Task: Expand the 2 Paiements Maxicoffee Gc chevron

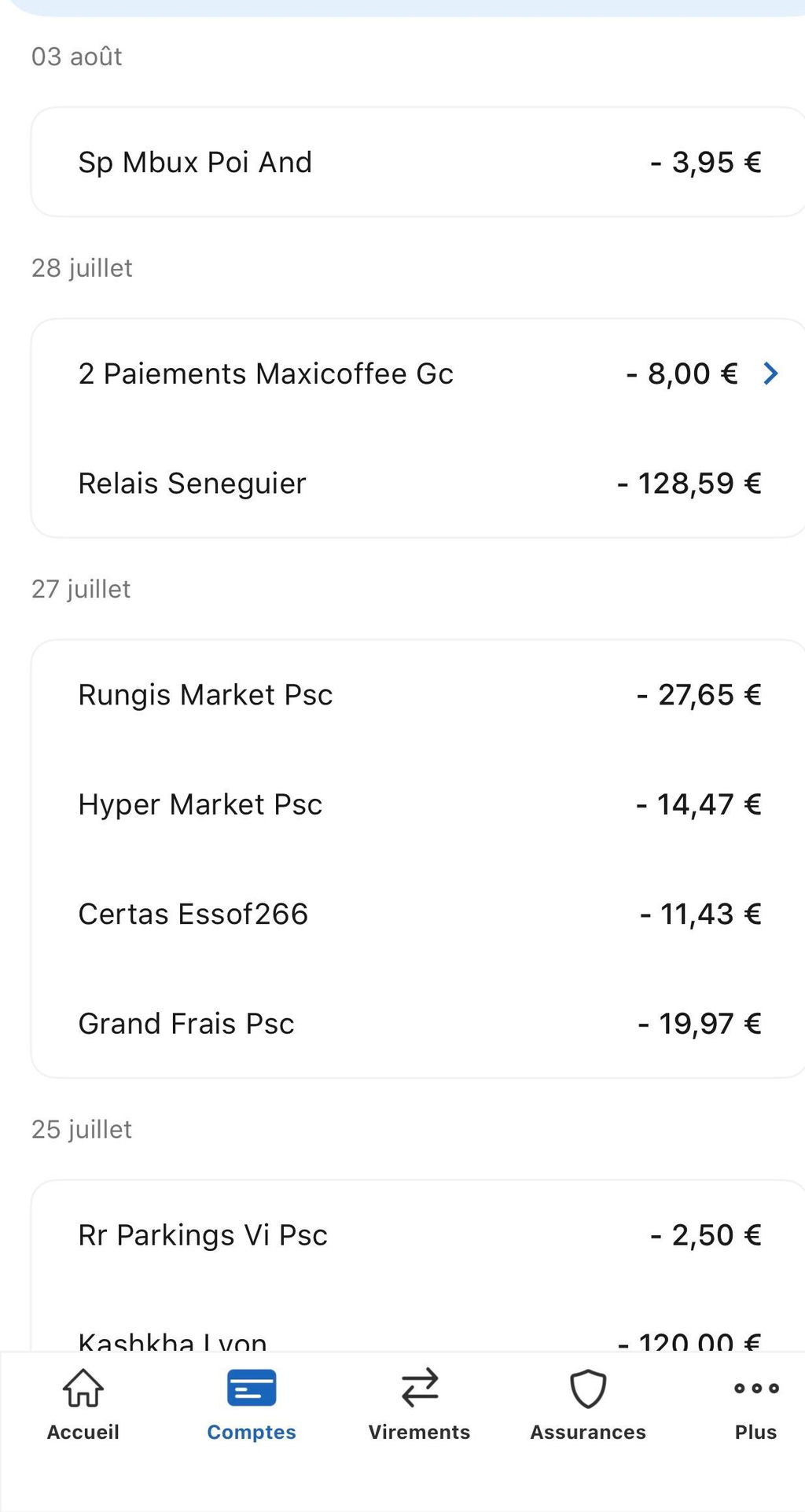Action: 770,373
